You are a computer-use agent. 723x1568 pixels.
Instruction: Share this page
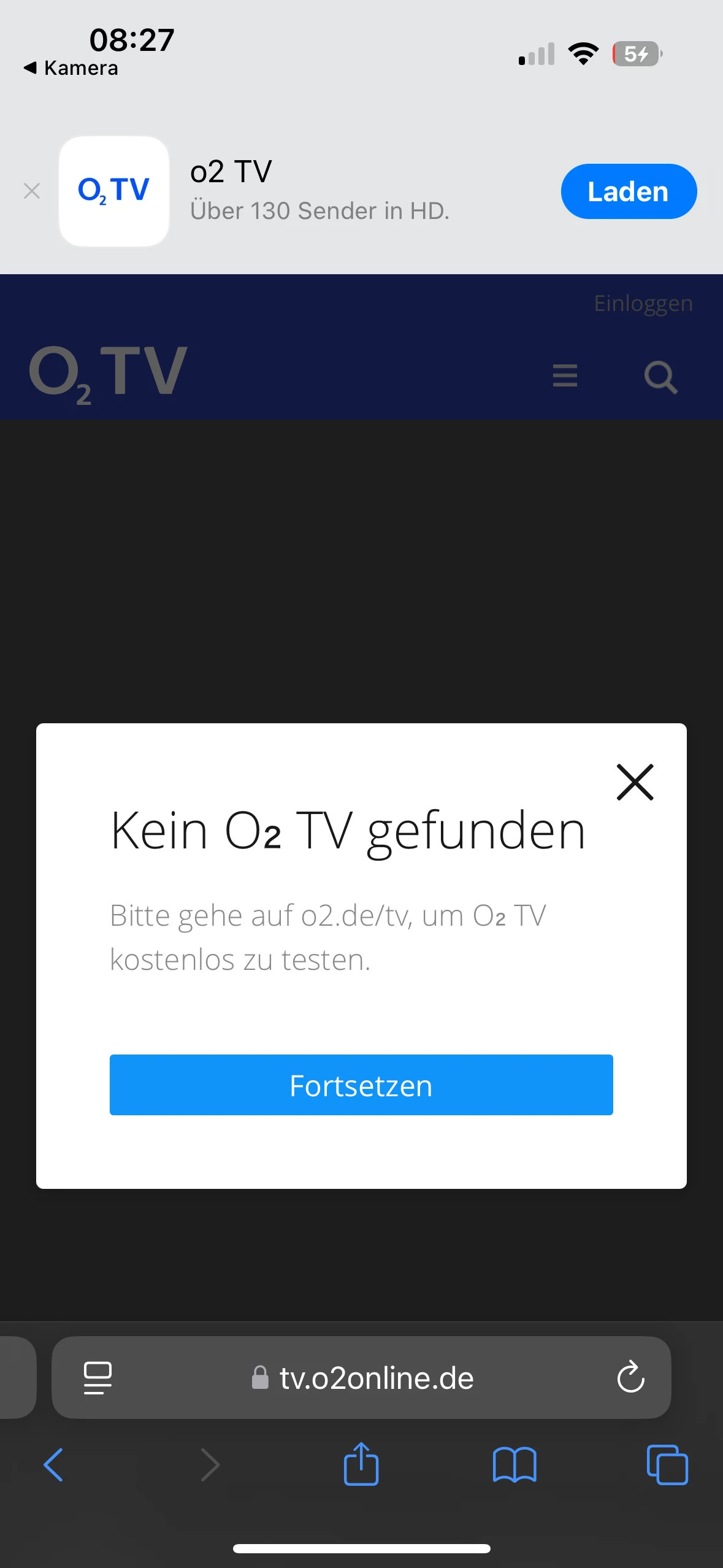(361, 1465)
